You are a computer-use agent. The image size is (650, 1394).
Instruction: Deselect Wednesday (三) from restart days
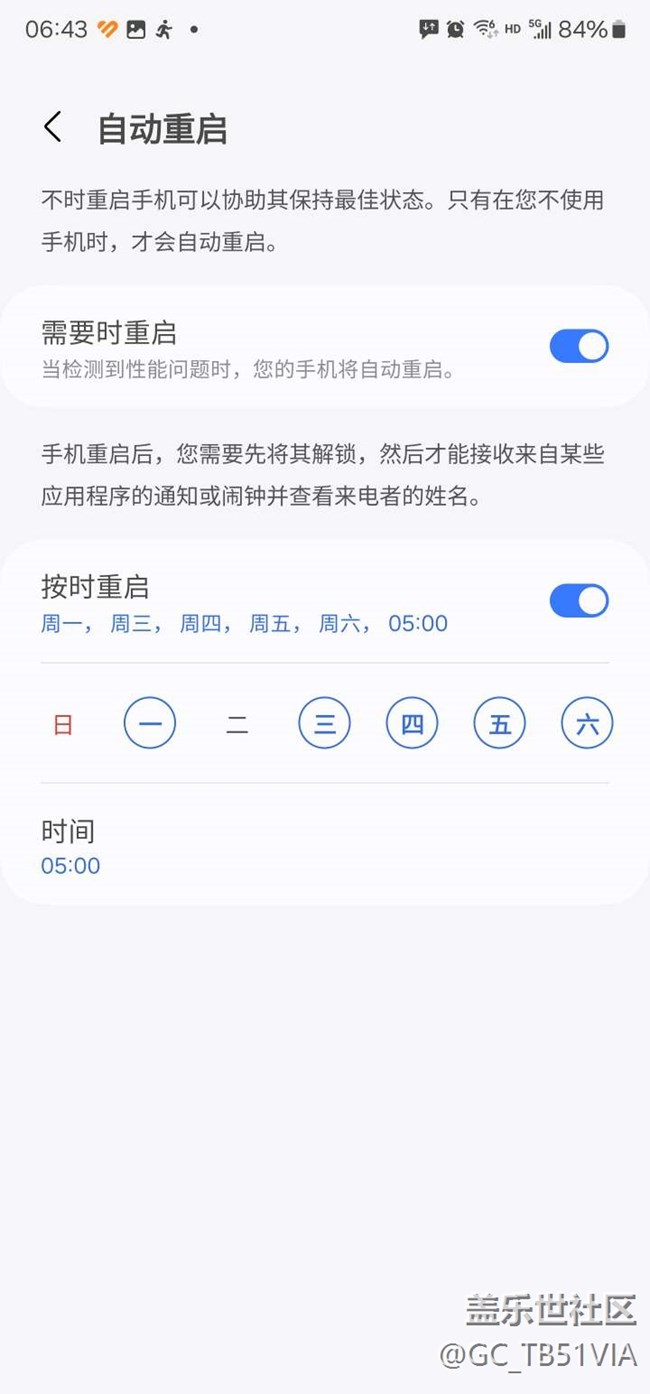click(325, 724)
